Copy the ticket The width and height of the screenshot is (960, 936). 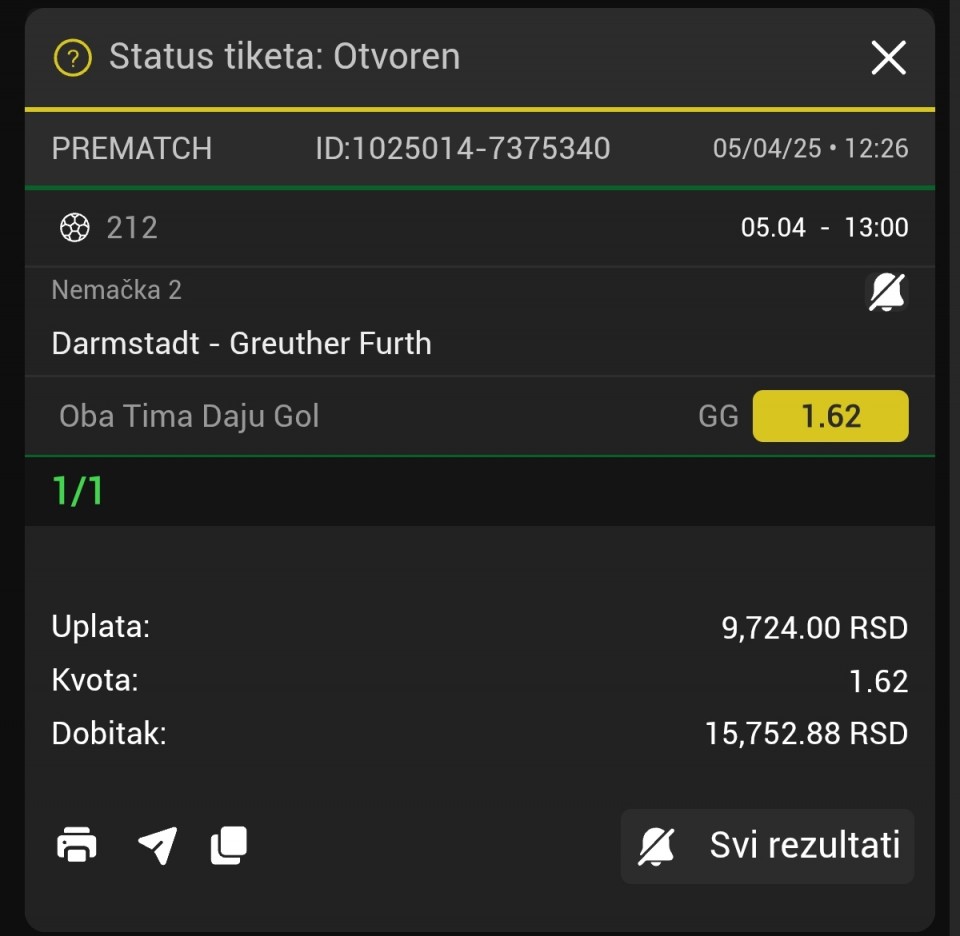click(x=229, y=846)
